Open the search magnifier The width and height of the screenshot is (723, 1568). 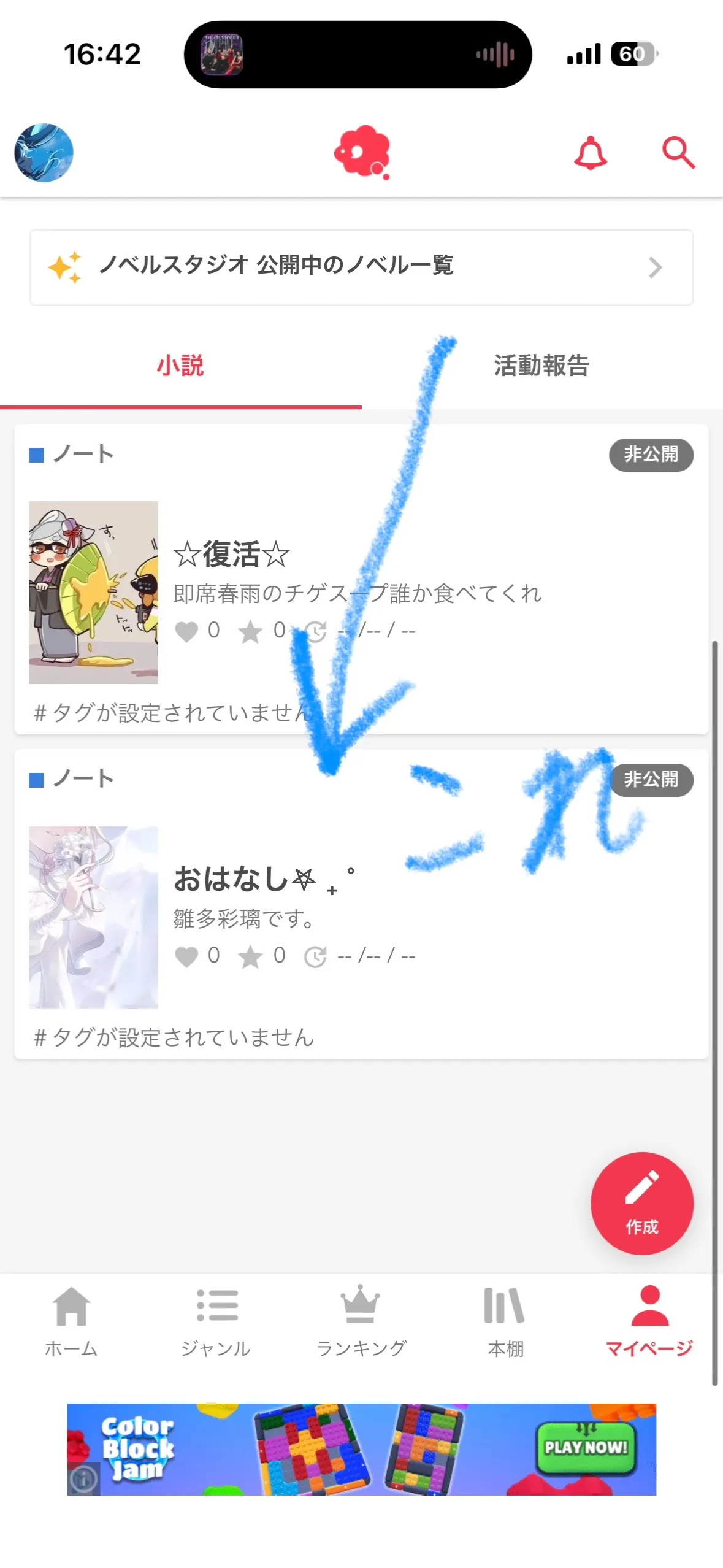click(678, 153)
